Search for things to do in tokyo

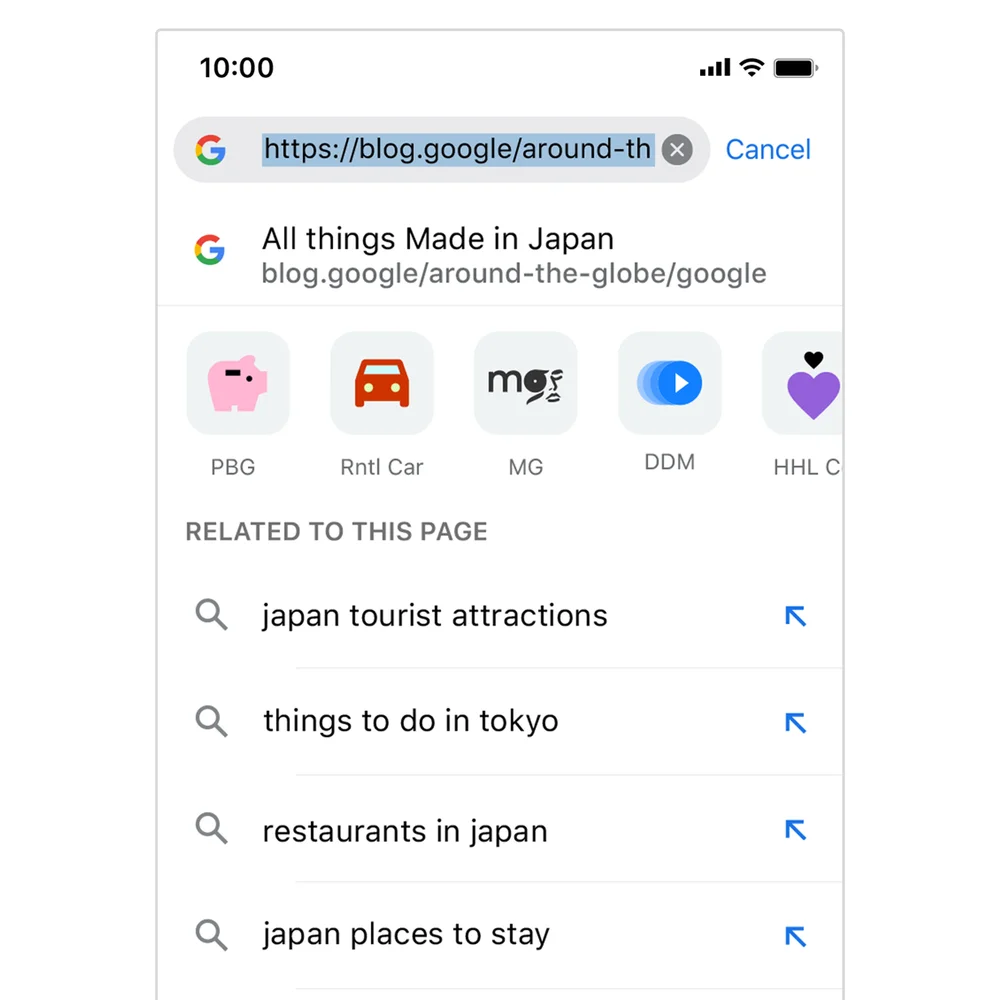tap(410, 721)
